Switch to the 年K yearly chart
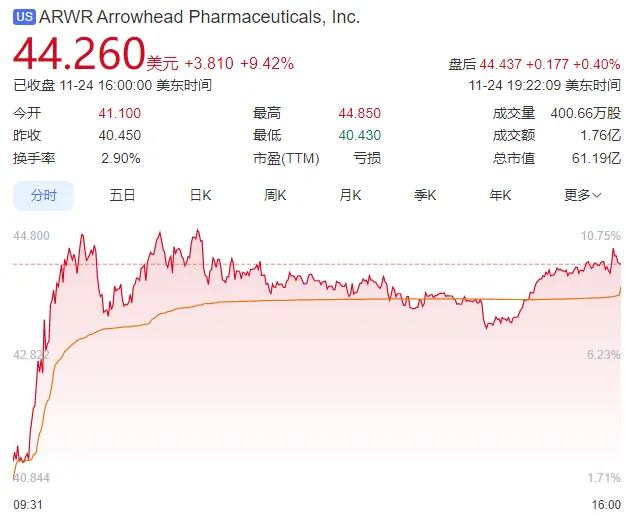The image size is (632, 520). (x=500, y=195)
